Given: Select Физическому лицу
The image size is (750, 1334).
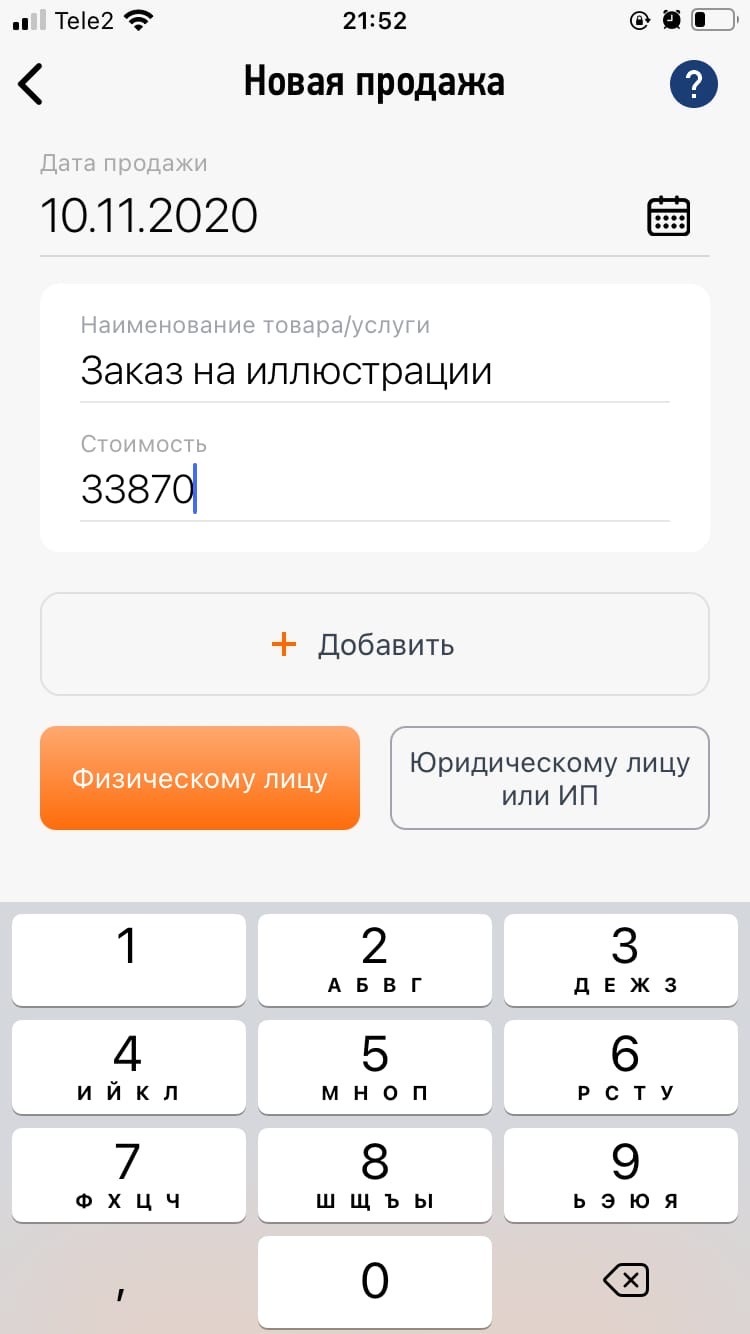Looking at the screenshot, I should pos(200,778).
